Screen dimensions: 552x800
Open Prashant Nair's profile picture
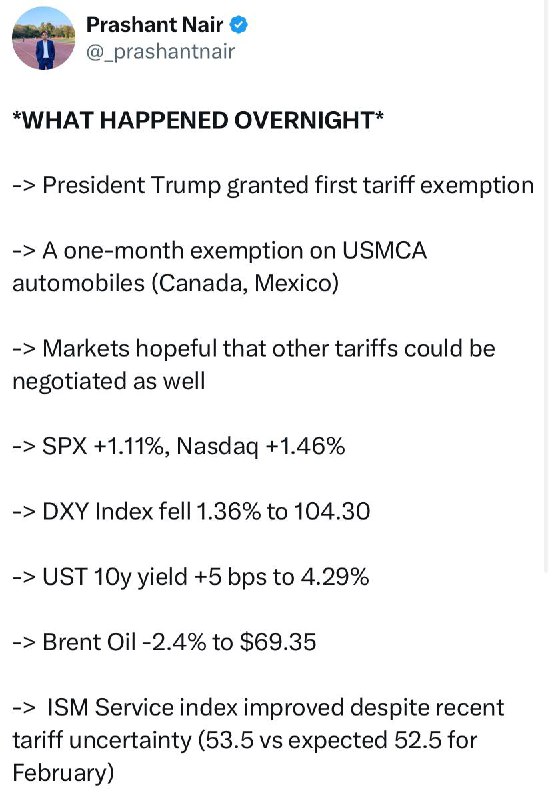click(x=43, y=39)
